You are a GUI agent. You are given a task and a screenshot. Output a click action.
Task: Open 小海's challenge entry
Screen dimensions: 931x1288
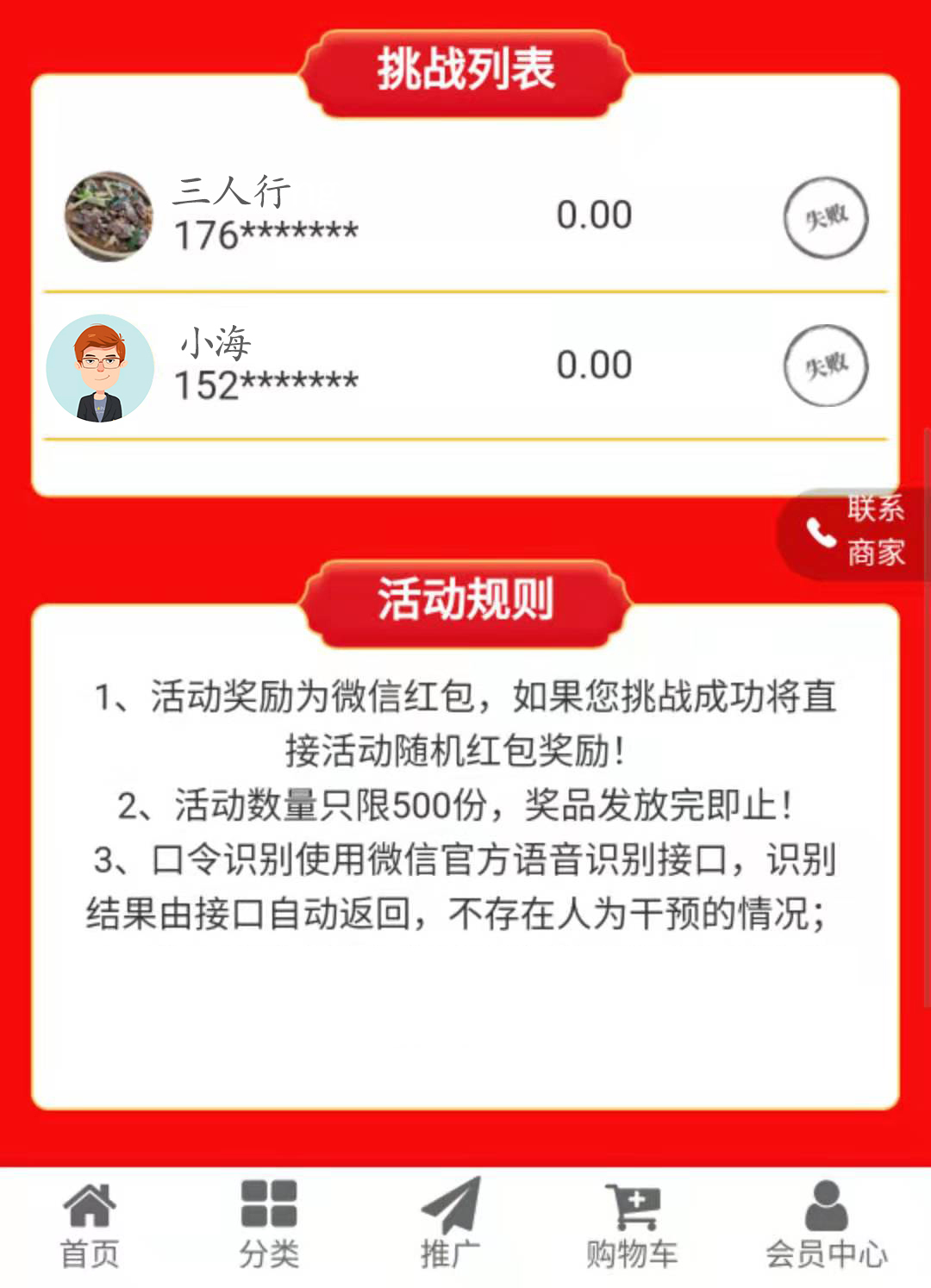465,366
